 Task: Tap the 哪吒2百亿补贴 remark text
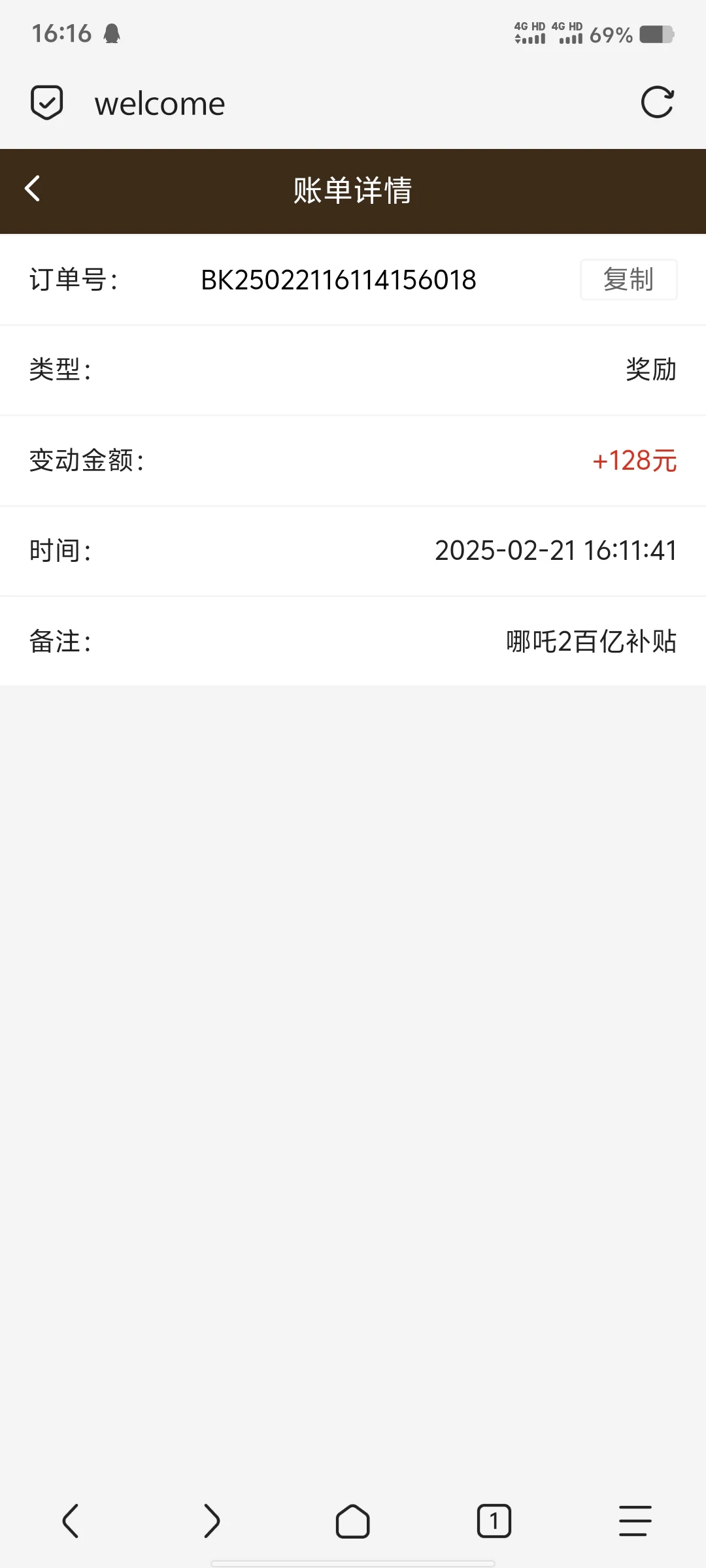pos(590,641)
